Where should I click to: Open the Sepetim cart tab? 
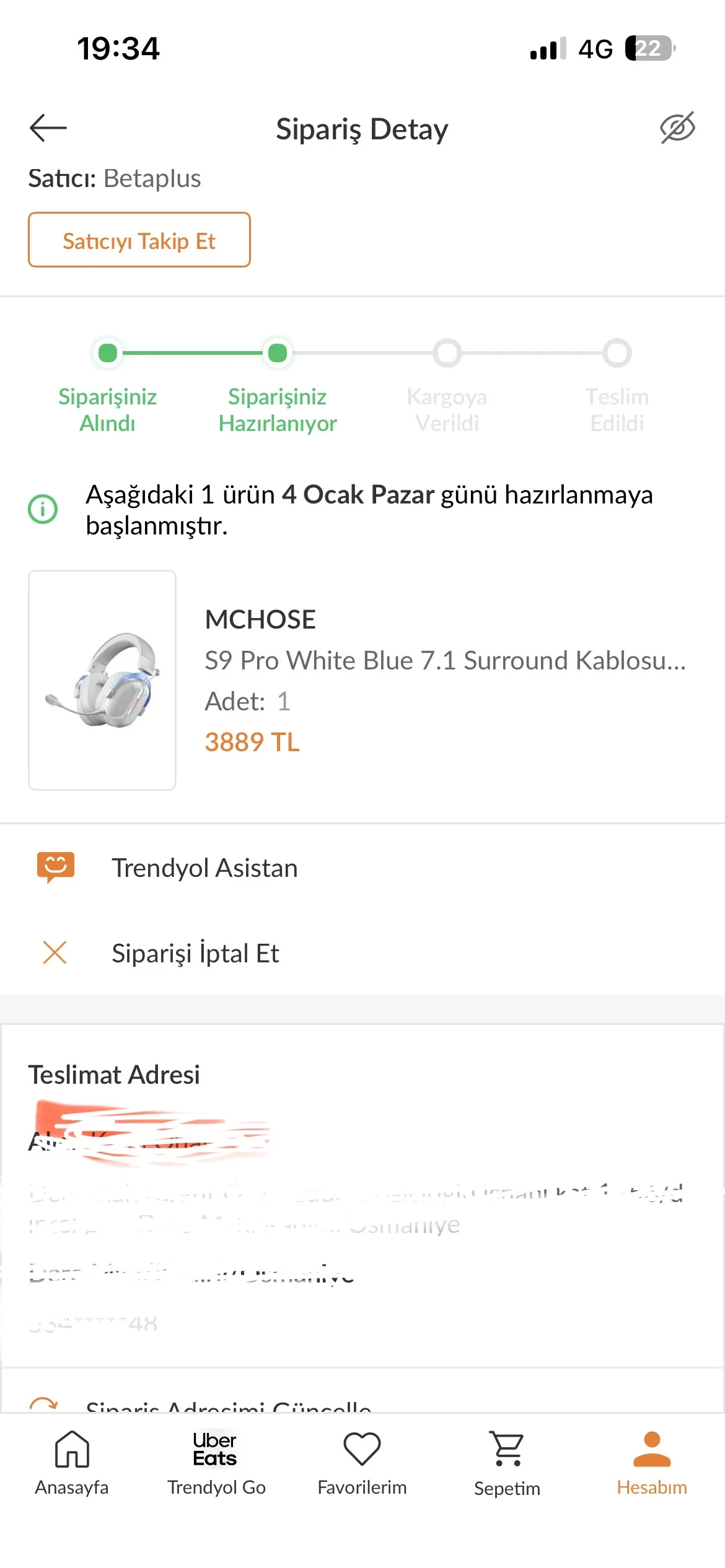pyautogui.click(x=507, y=1463)
